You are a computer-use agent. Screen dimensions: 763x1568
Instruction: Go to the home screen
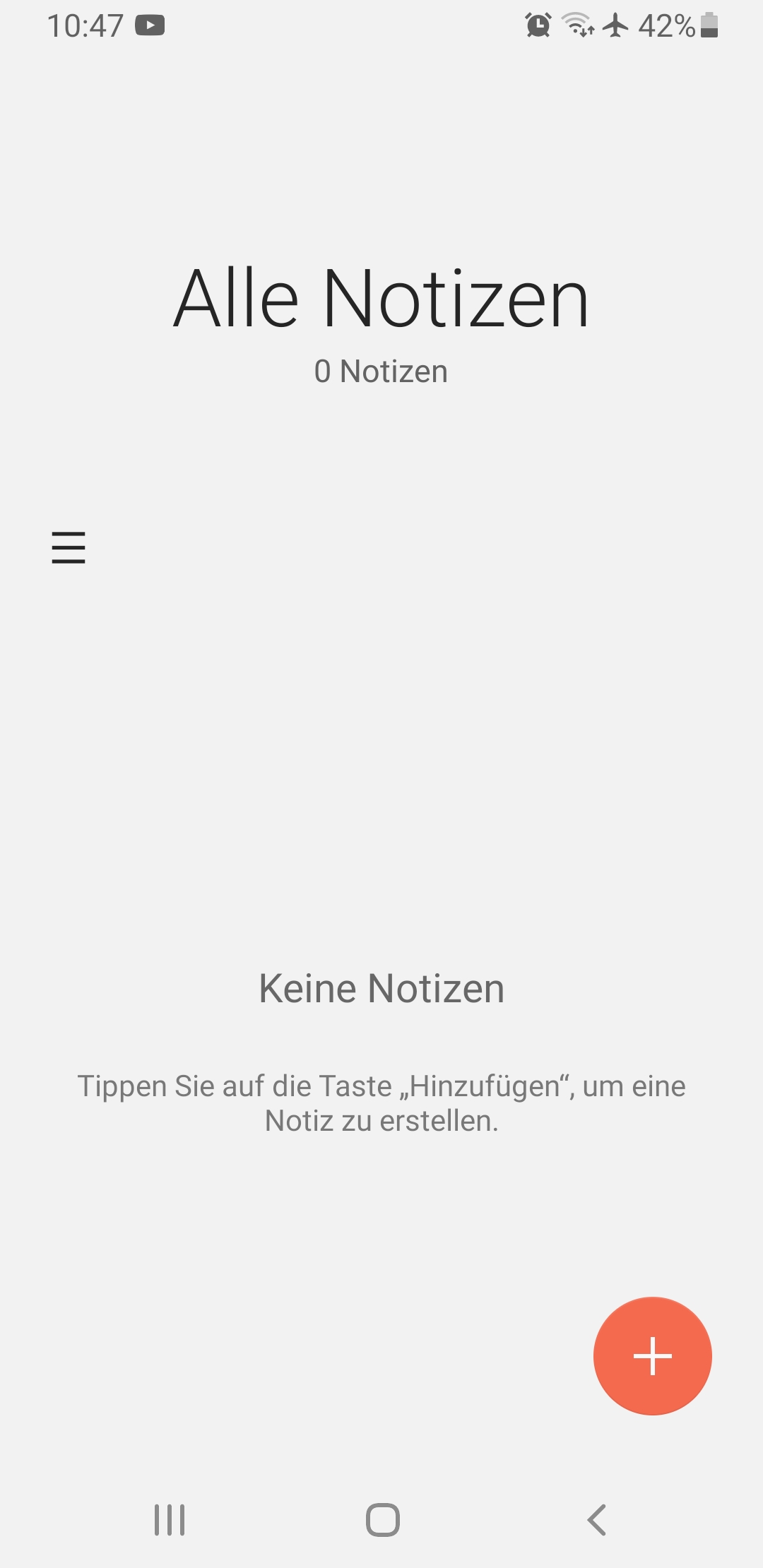382,1519
